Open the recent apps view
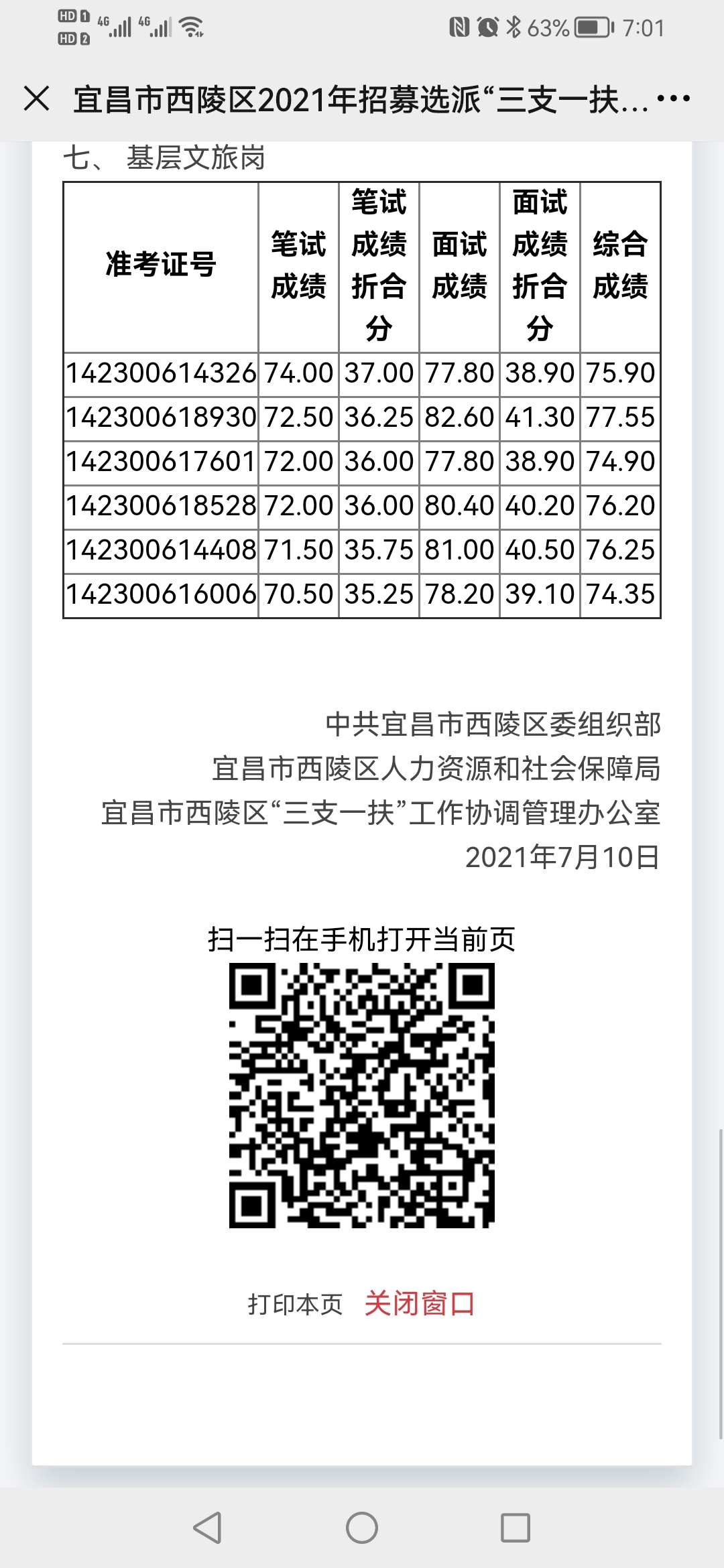This screenshot has width=724, height=1568. [x=516, y=1528]
